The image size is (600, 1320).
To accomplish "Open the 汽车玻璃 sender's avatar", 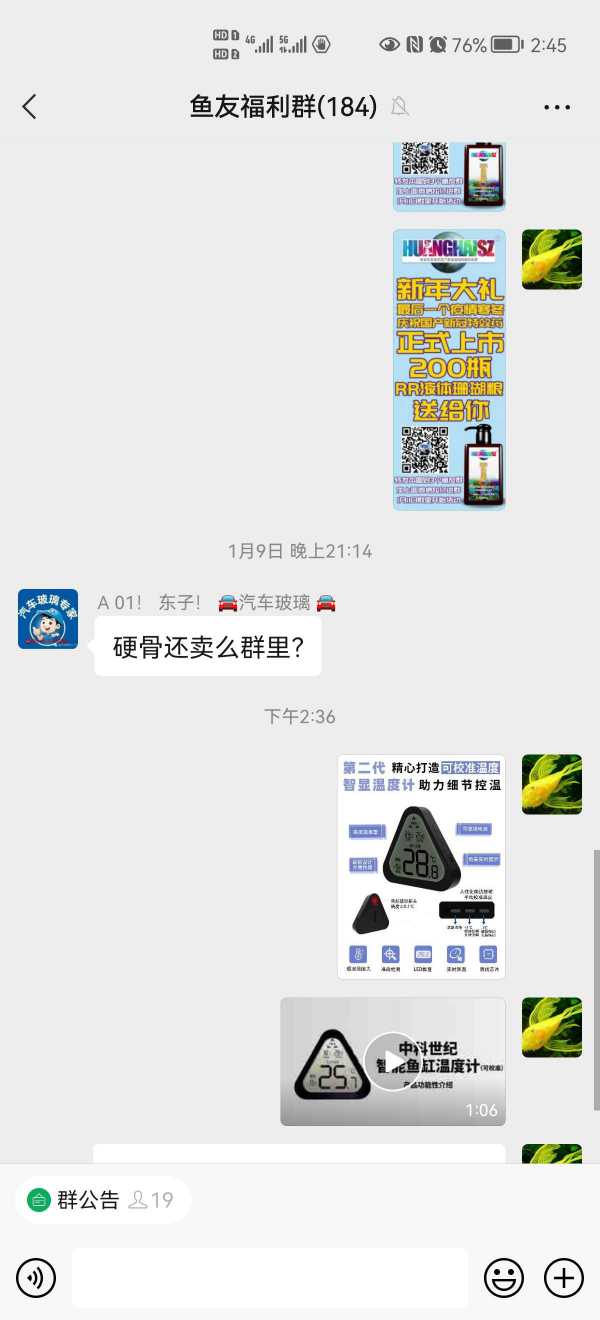I will pyautogui.click(x=48, y=618).
